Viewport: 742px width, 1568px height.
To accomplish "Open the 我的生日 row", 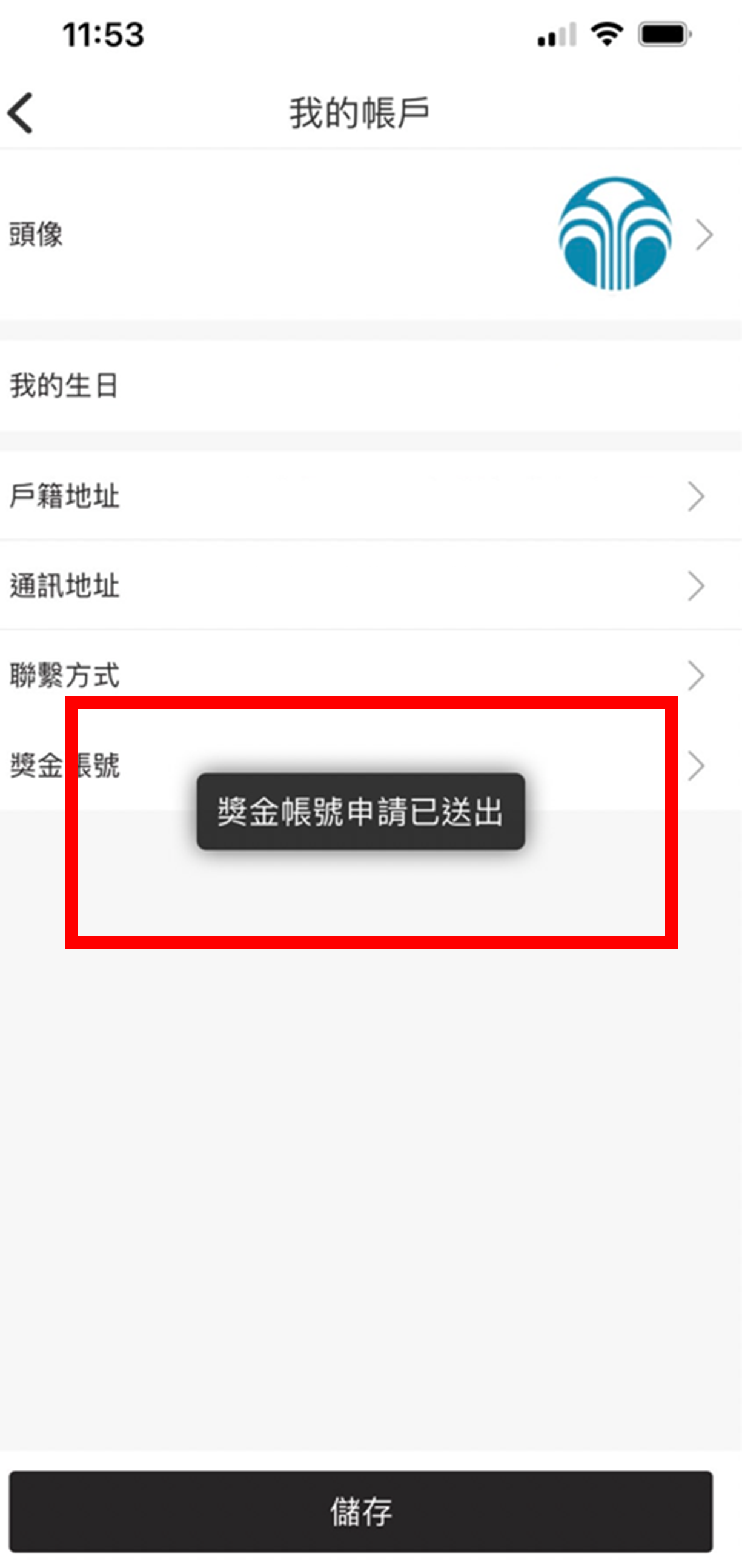I will click(x=369, y=386).
